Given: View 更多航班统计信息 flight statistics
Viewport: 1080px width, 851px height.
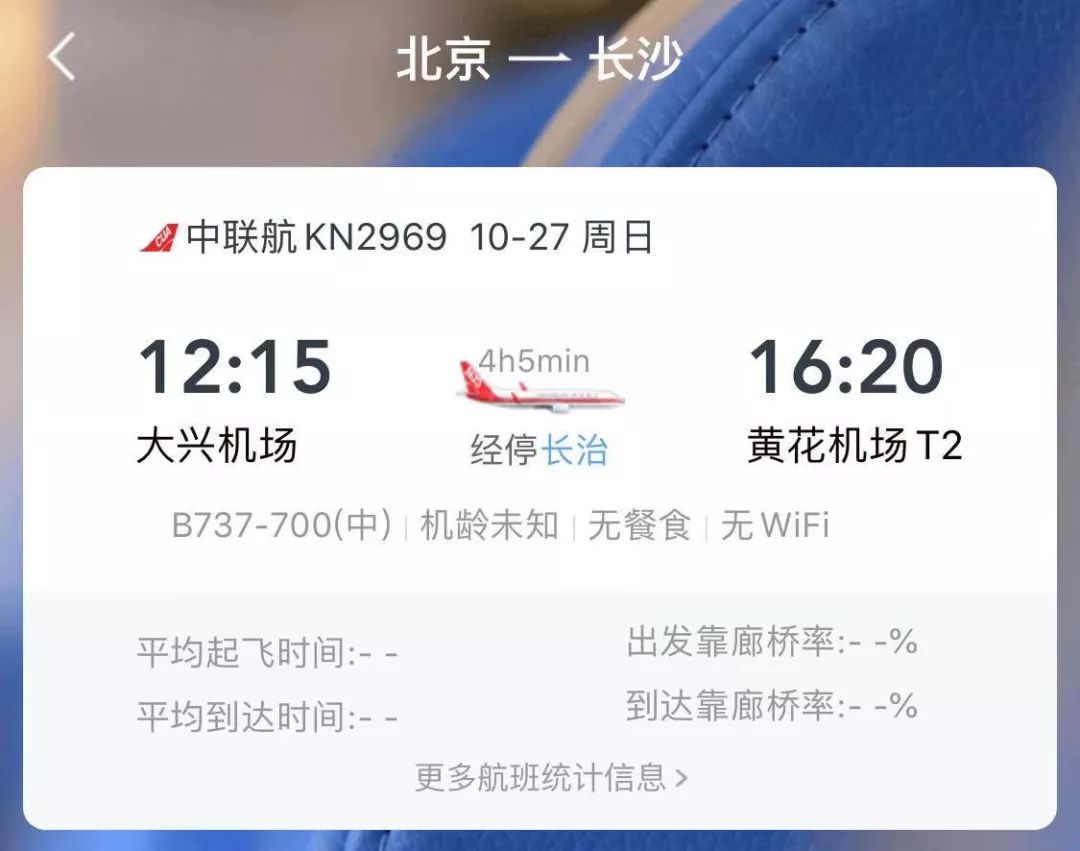Looking at the screenshot, I should click(551, 777).
